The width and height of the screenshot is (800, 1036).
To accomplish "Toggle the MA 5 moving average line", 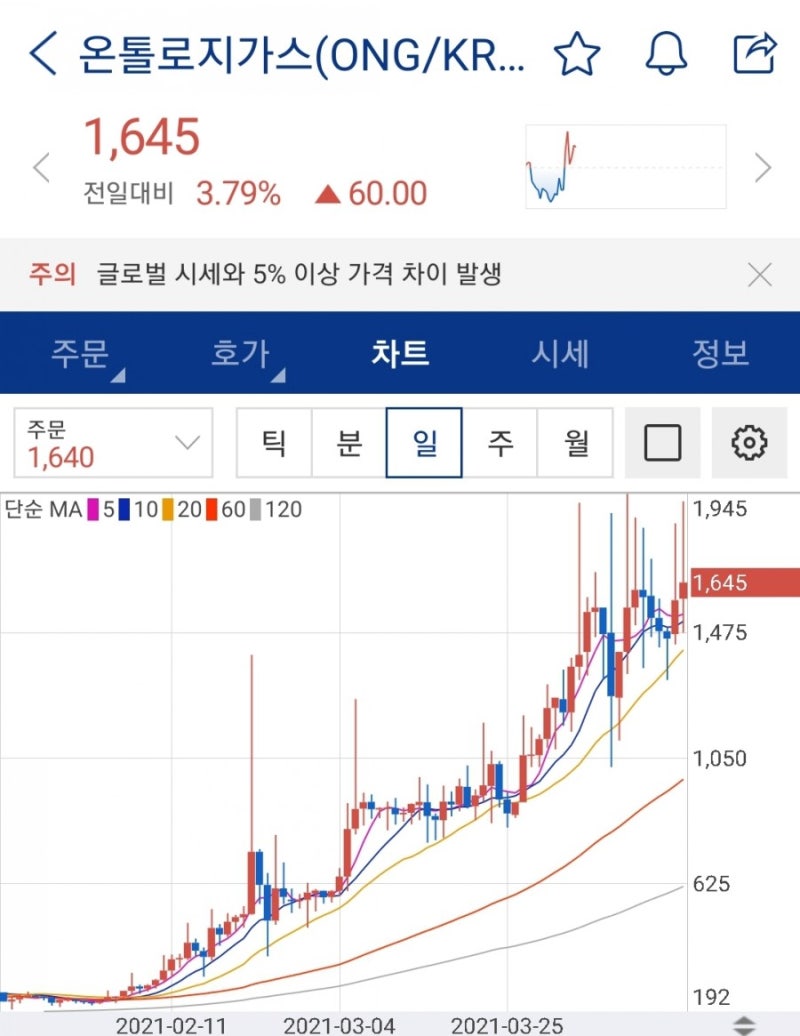I will pos(100,508).
